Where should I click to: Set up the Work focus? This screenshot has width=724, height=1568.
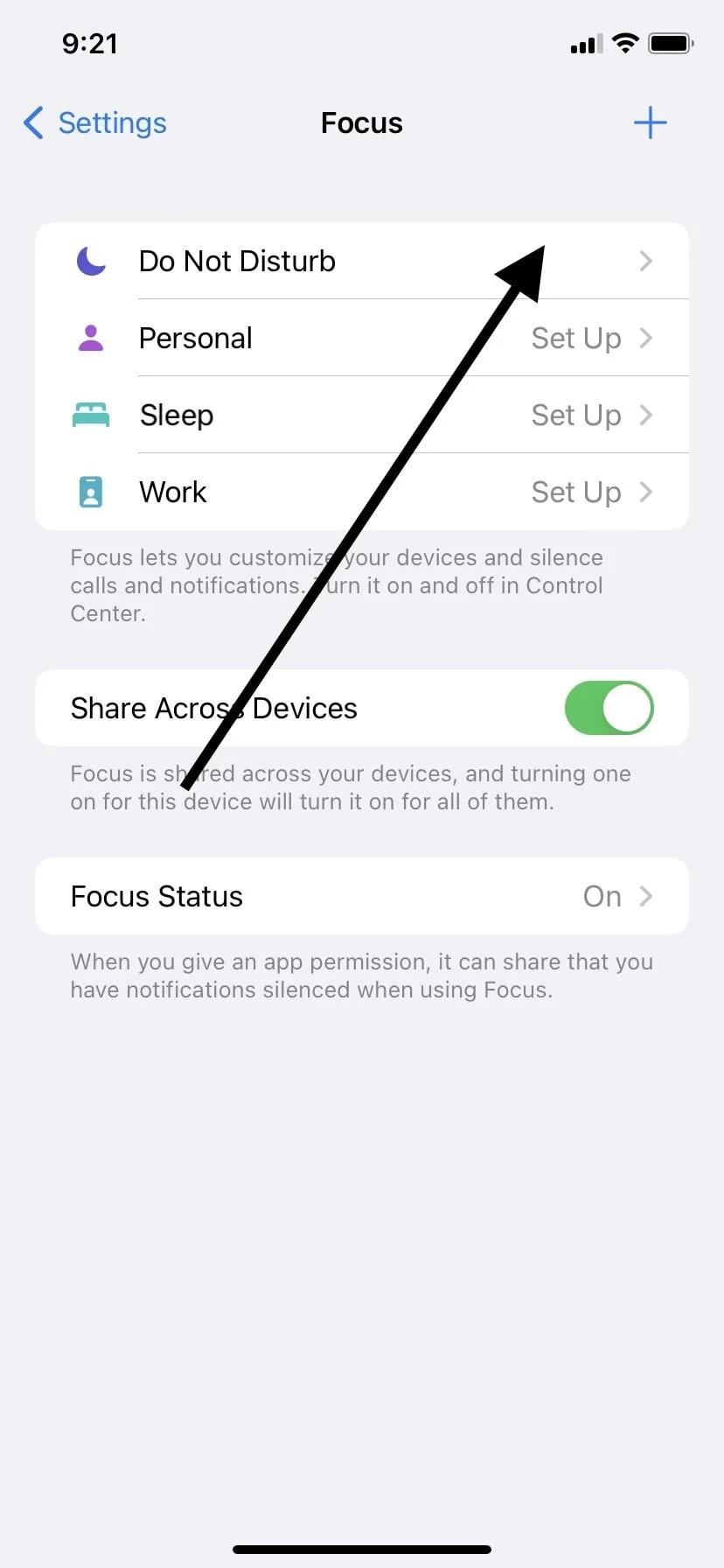[362, 492]
